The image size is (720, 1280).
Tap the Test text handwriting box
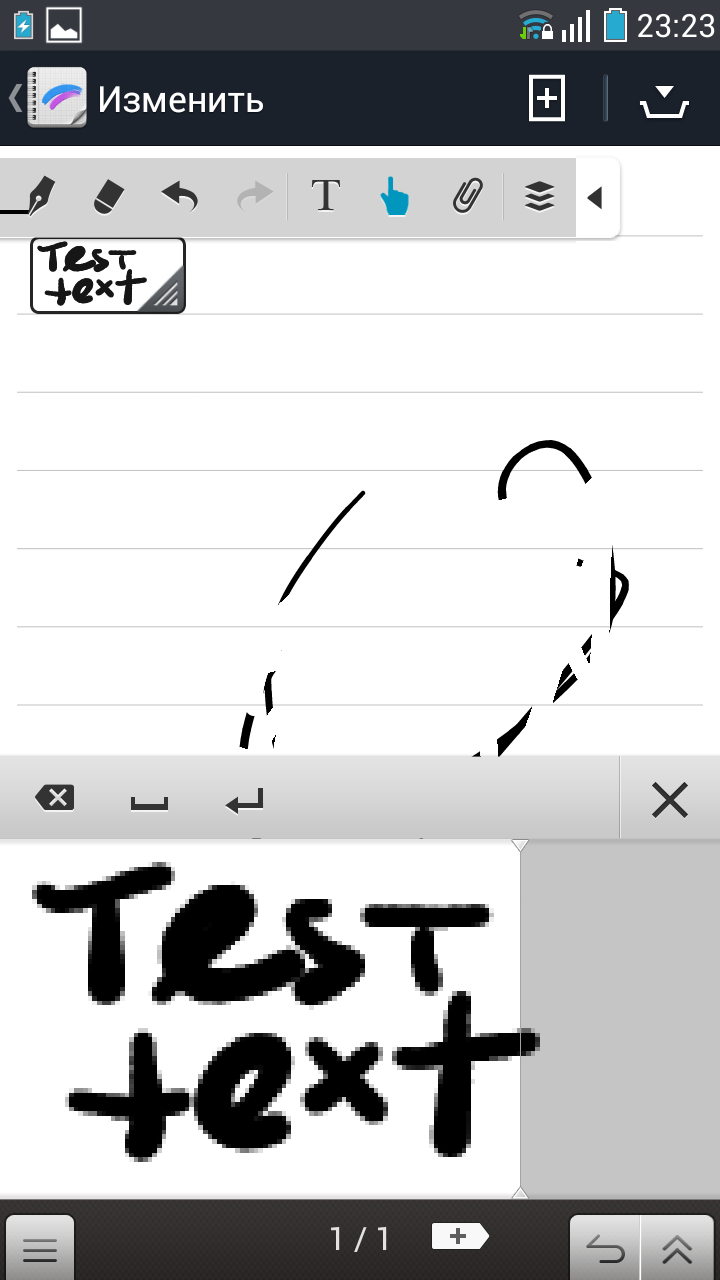[x=107, y=275]
